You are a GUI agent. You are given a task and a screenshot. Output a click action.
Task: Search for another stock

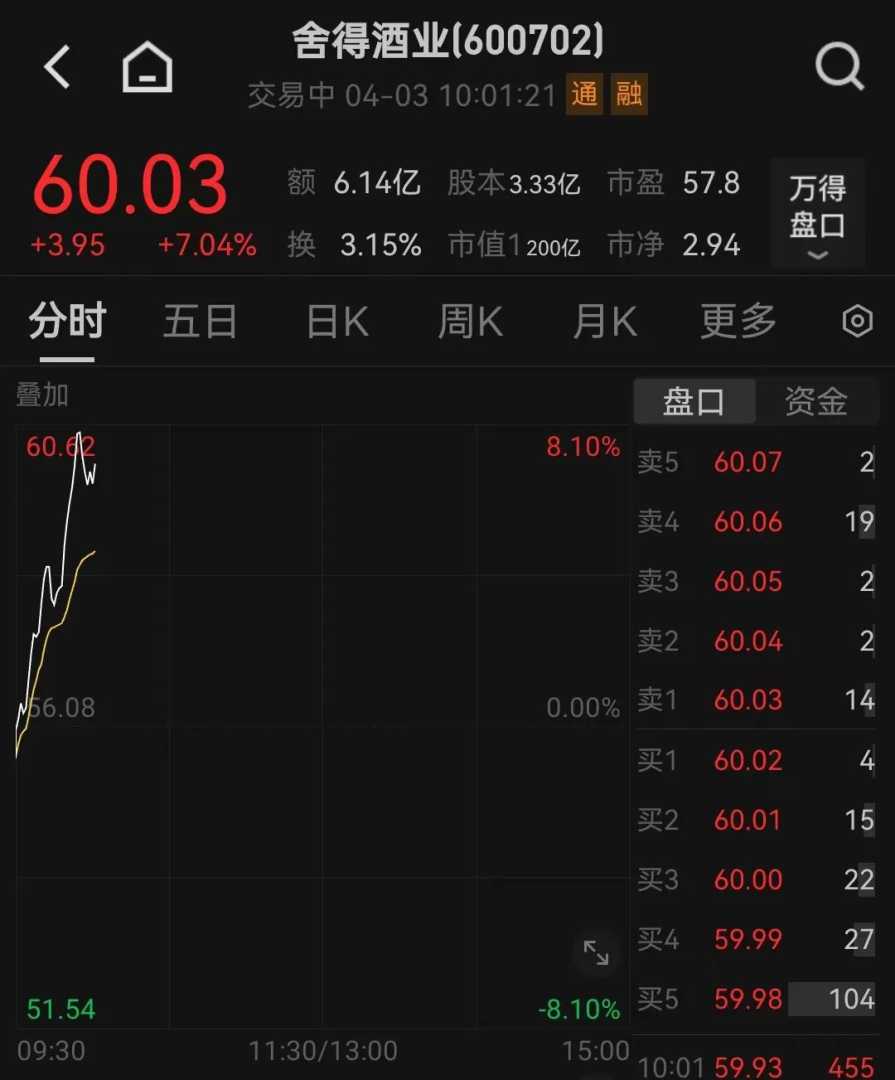[x=838, y=68]
